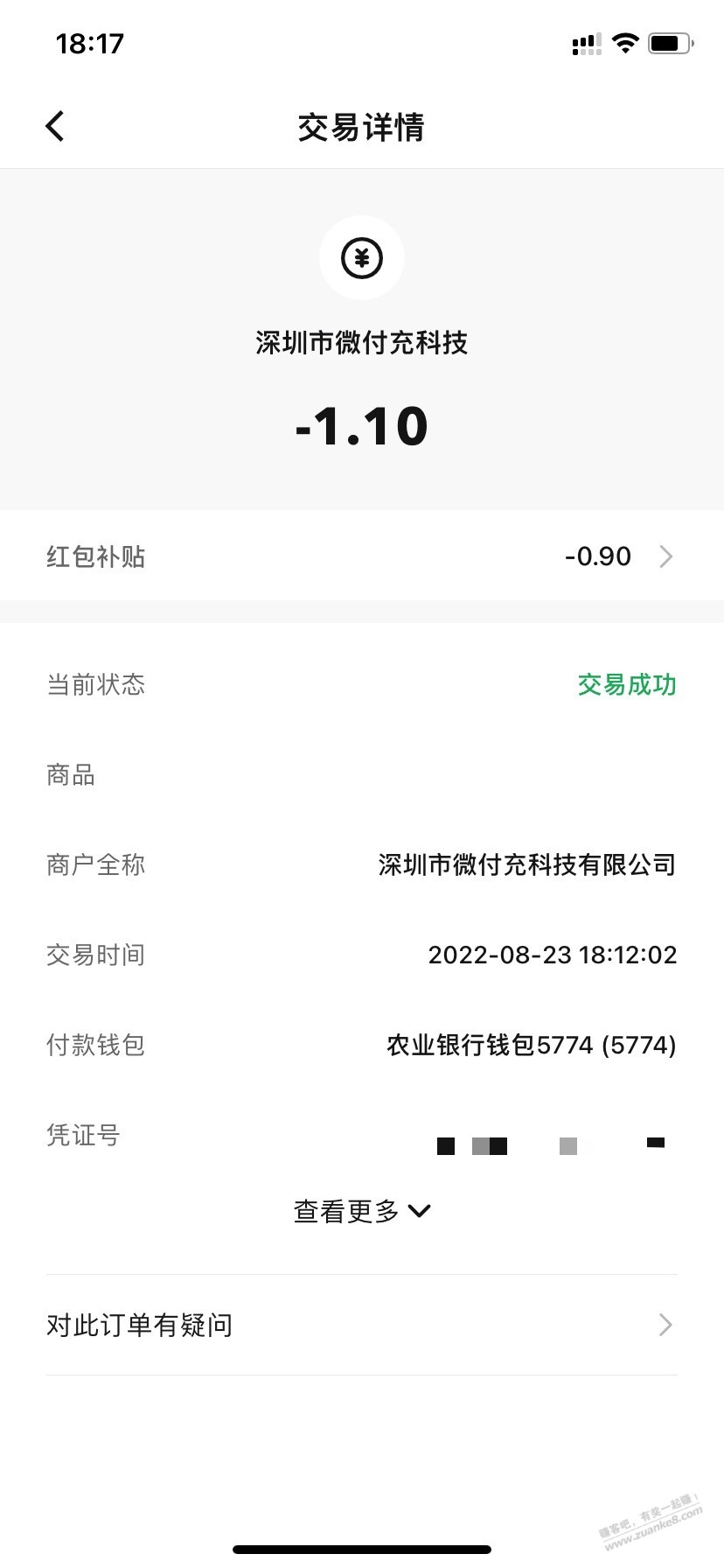The height and width of the screenshot is (1568, 724).
Task: Select the merchant avatar circle above 深圳市微付充科技
Action: pos(362,257)
